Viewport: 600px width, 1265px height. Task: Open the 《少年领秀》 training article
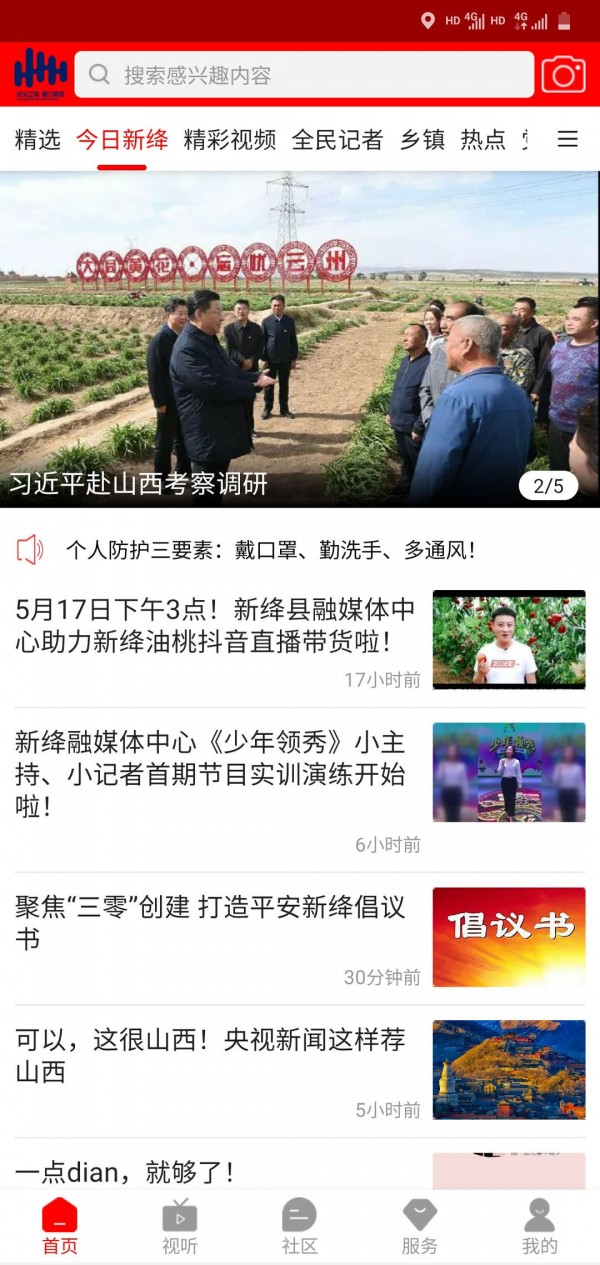[210, 773]
